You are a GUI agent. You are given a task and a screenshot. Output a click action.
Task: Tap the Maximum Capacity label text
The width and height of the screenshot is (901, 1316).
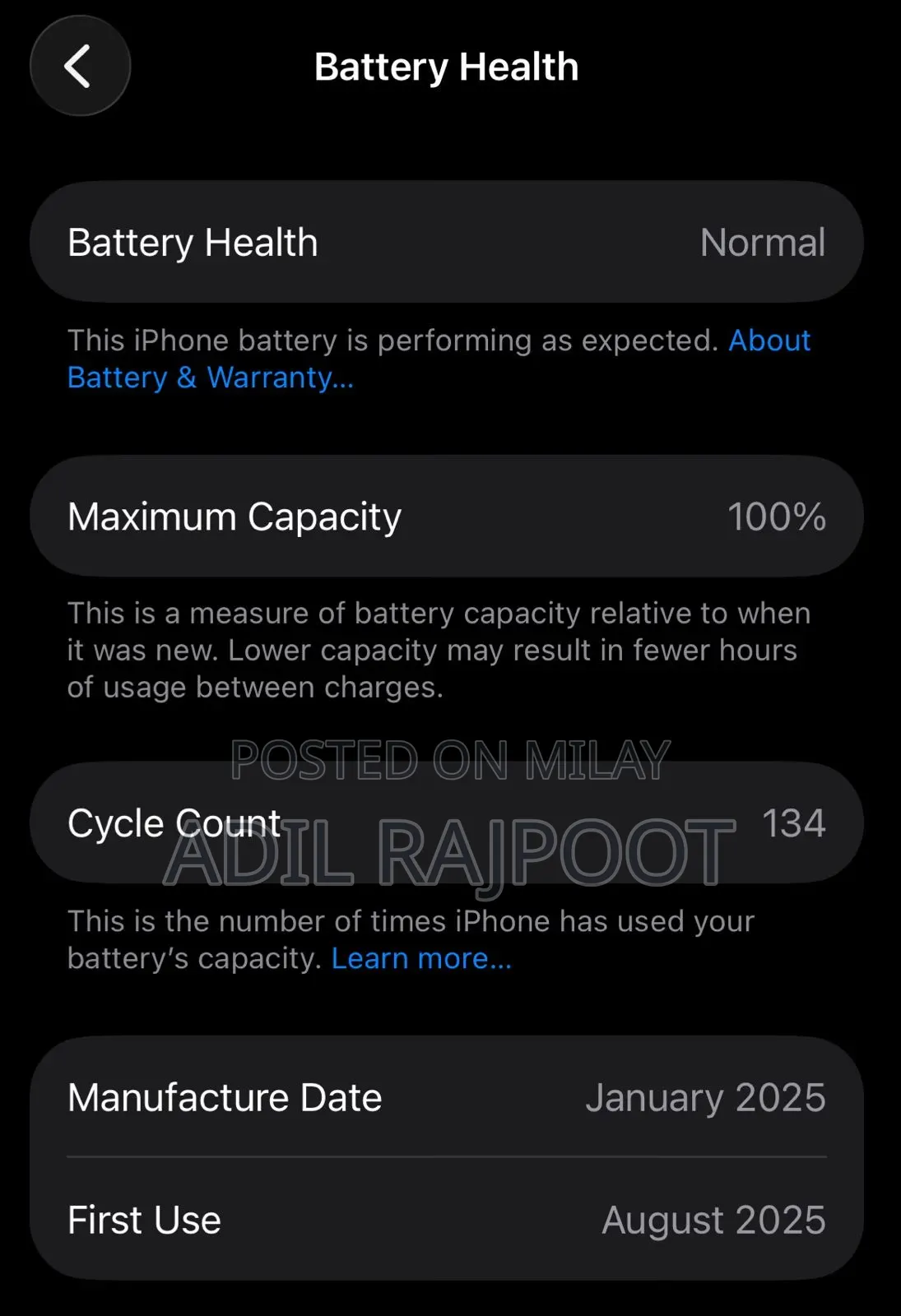click(x=235, y=516)
